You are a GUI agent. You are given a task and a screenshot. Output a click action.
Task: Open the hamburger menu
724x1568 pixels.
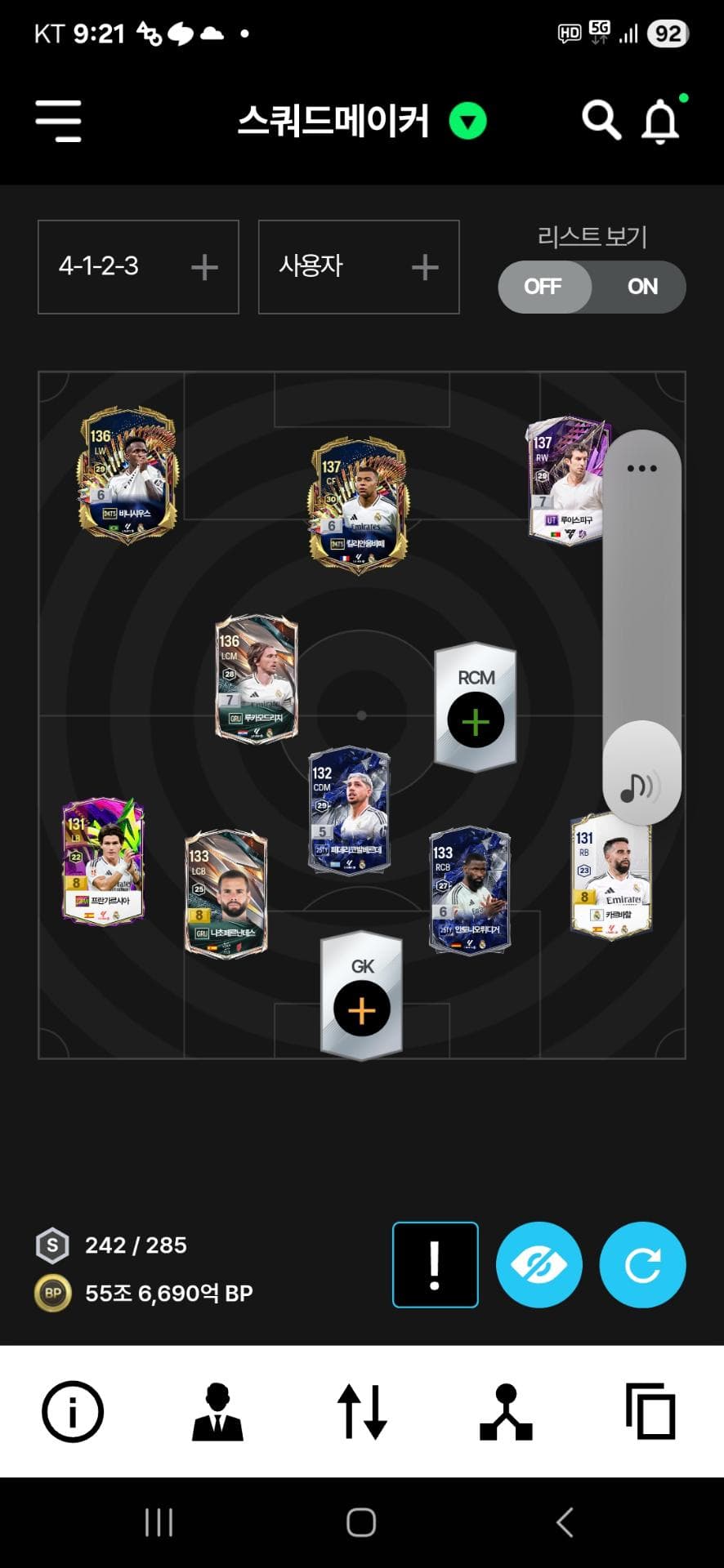tap(58, 121)
